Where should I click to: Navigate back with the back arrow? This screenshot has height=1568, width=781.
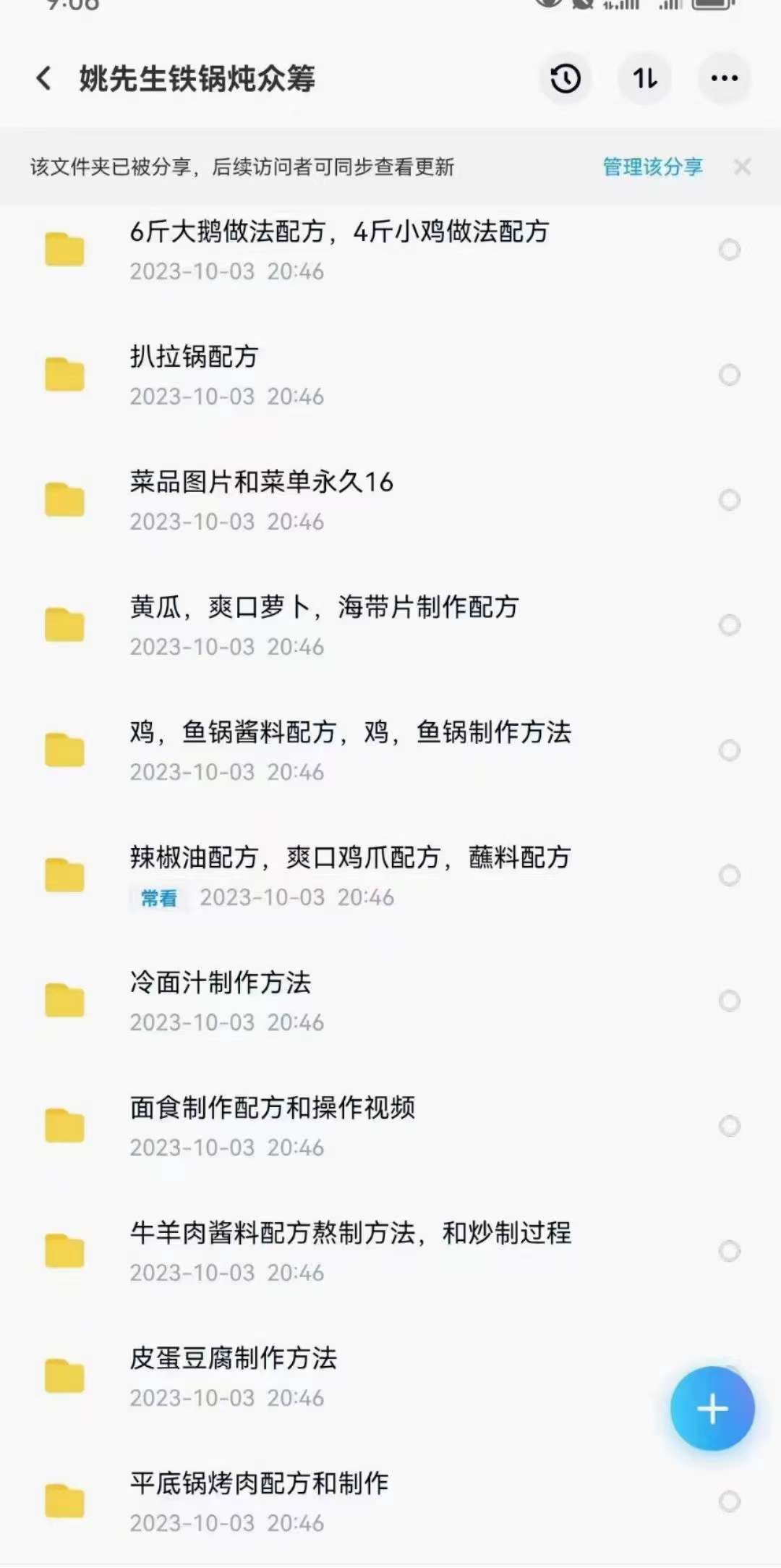tap(45, 77)
